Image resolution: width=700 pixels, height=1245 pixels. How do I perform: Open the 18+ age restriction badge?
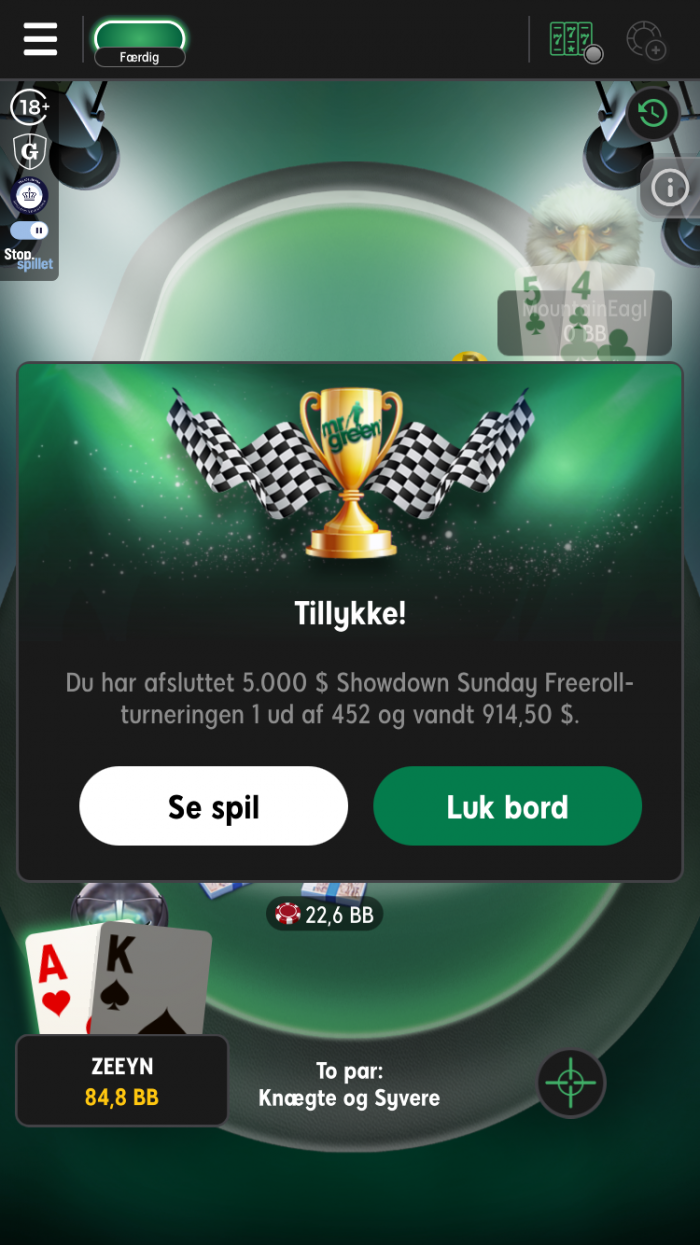tap(30, 106)
